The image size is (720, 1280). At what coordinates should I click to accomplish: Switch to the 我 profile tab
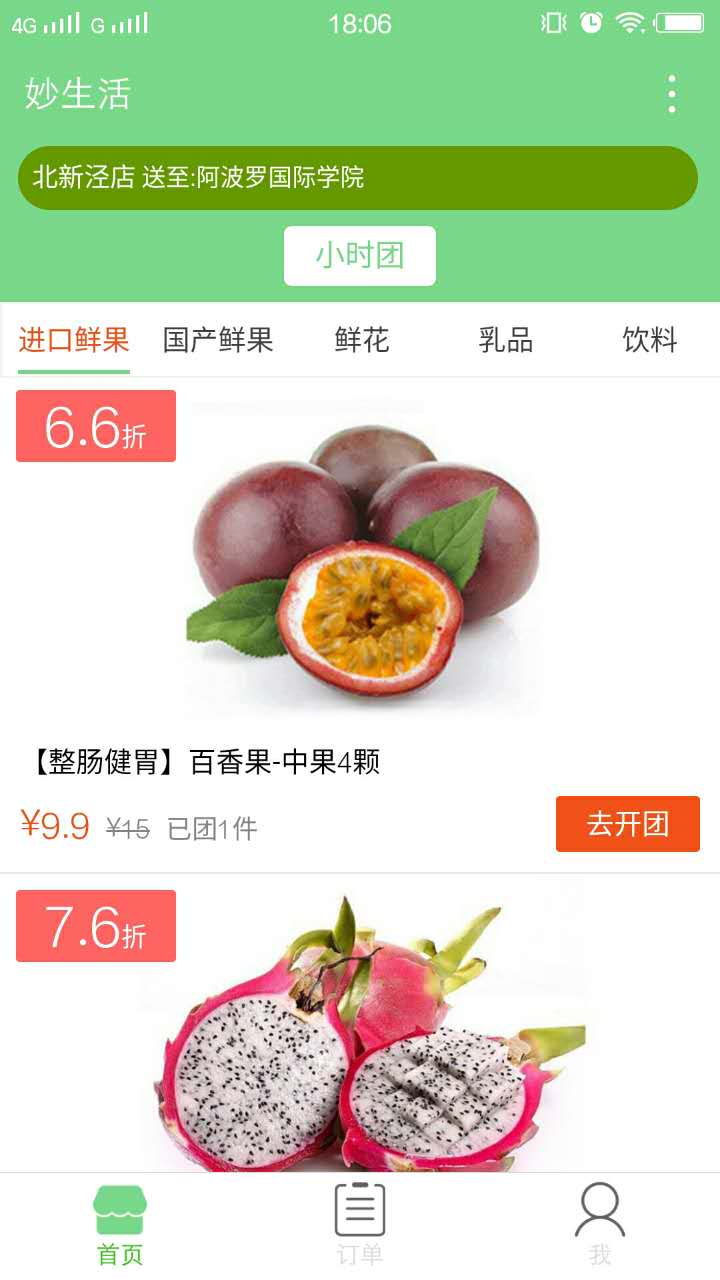coord(600,1225)
